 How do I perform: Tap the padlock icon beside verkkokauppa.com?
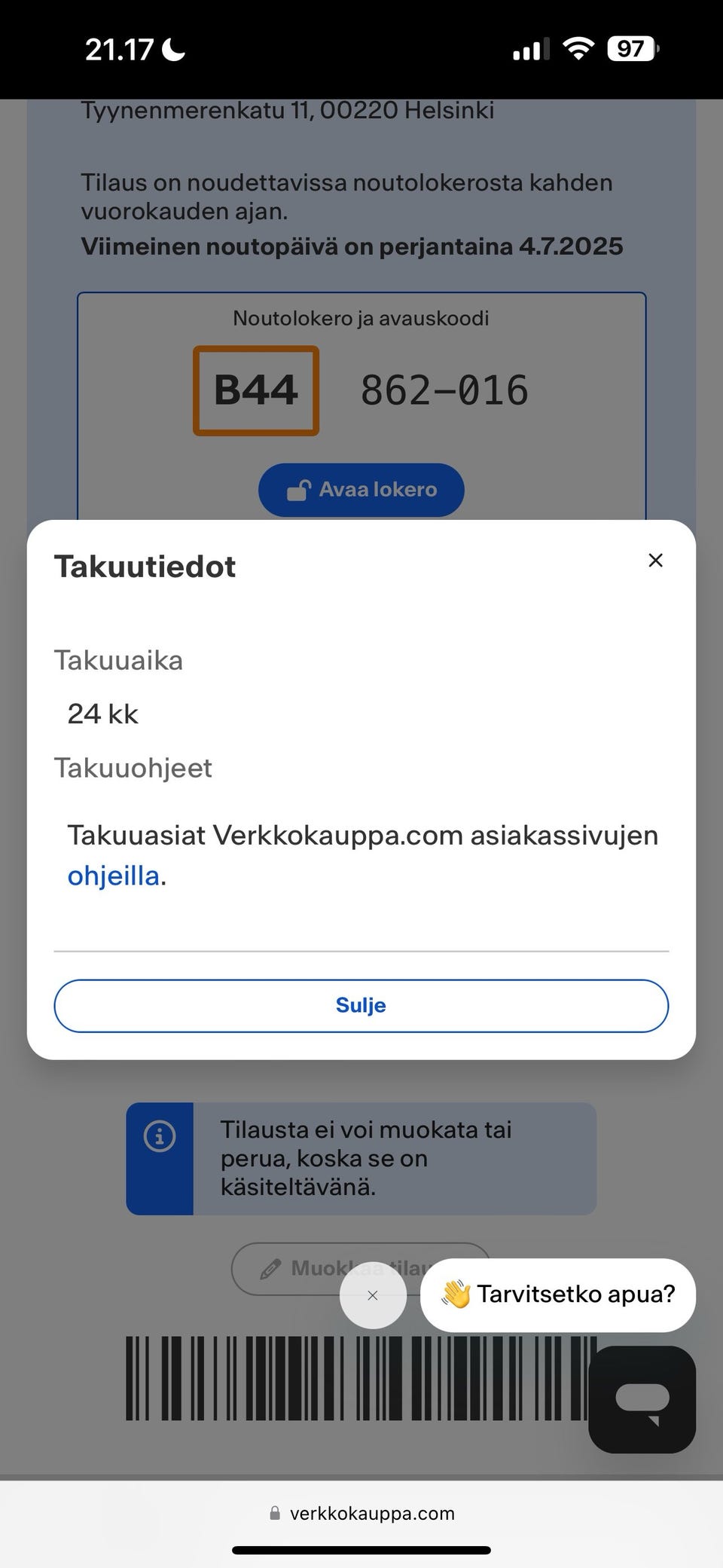point(274,1513)
